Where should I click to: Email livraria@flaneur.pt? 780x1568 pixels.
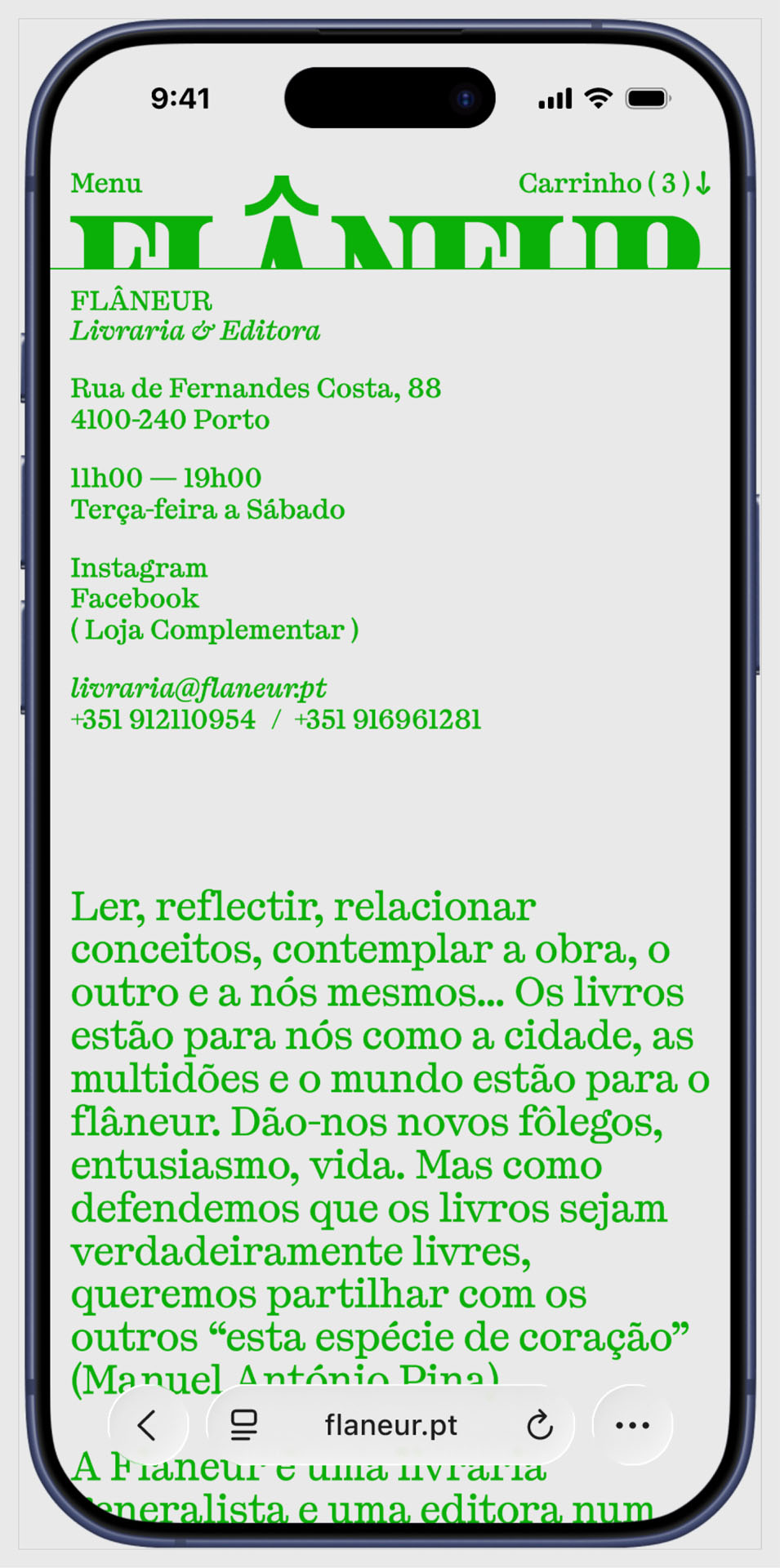pyautogui.click(x=198, y=688)
